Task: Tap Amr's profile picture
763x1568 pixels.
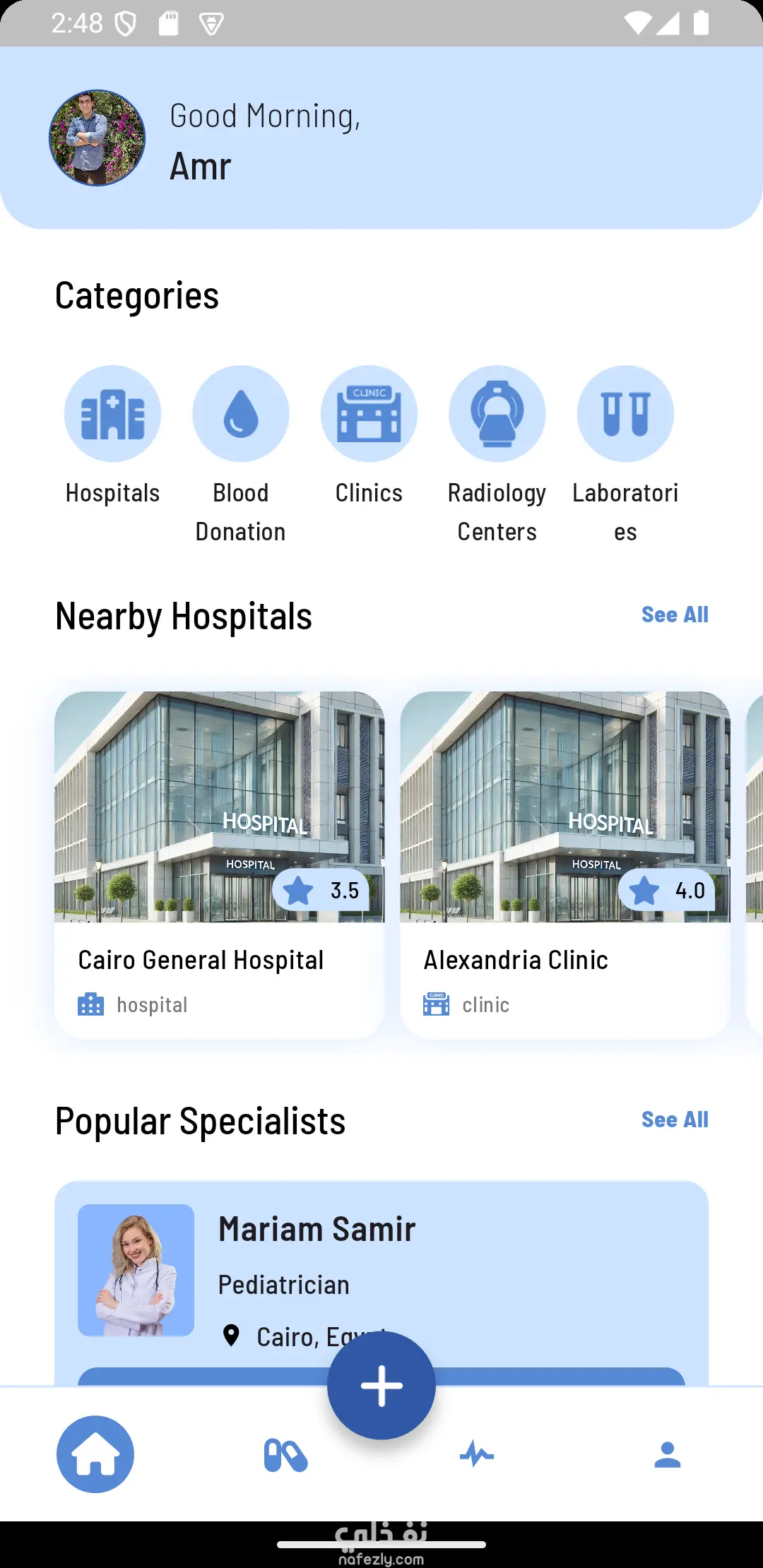Action: (x=97, y=138)
